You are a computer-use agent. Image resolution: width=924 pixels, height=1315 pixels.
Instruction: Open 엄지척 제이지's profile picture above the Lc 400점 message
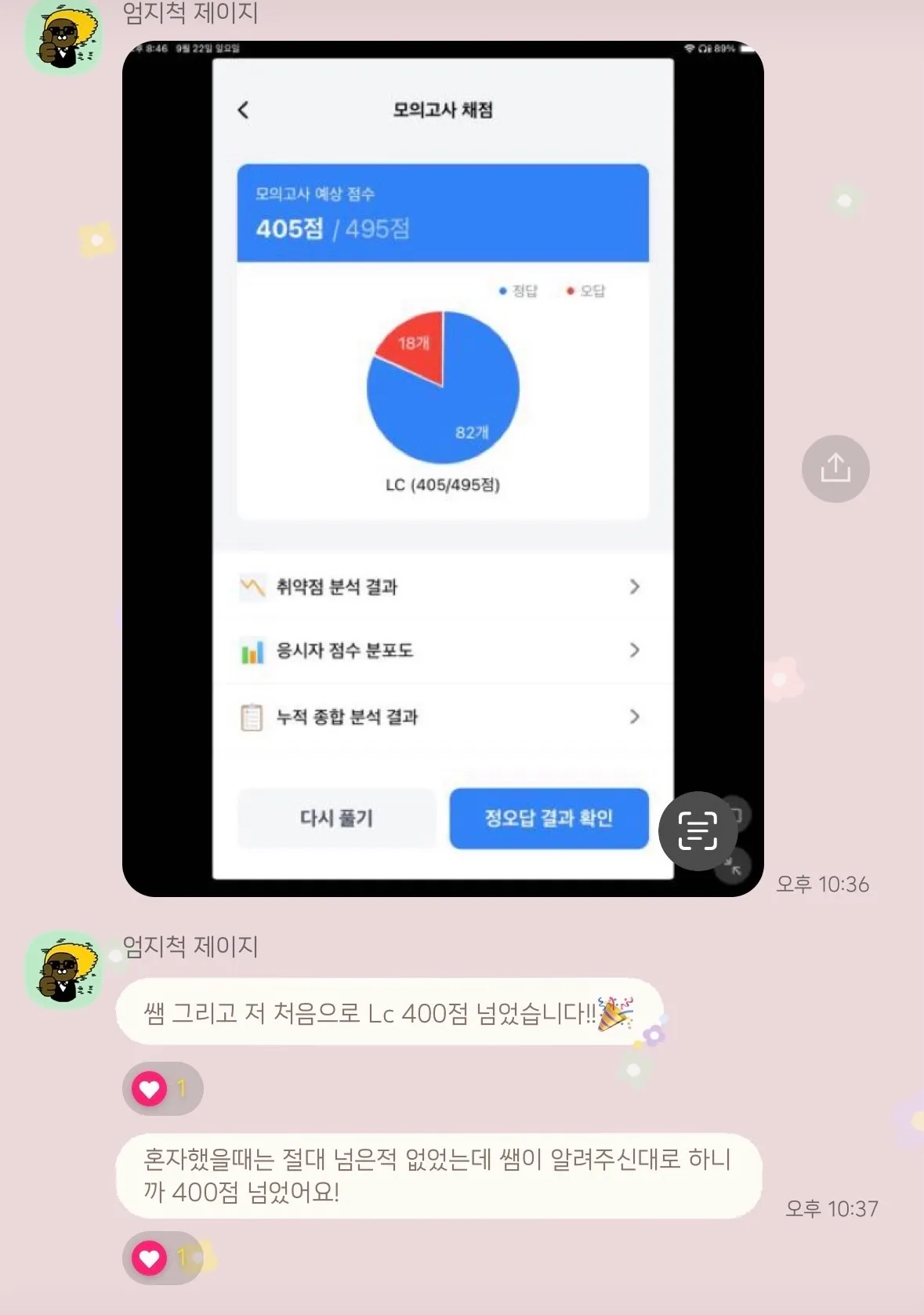pyautogui.click(x=63, y=971)
